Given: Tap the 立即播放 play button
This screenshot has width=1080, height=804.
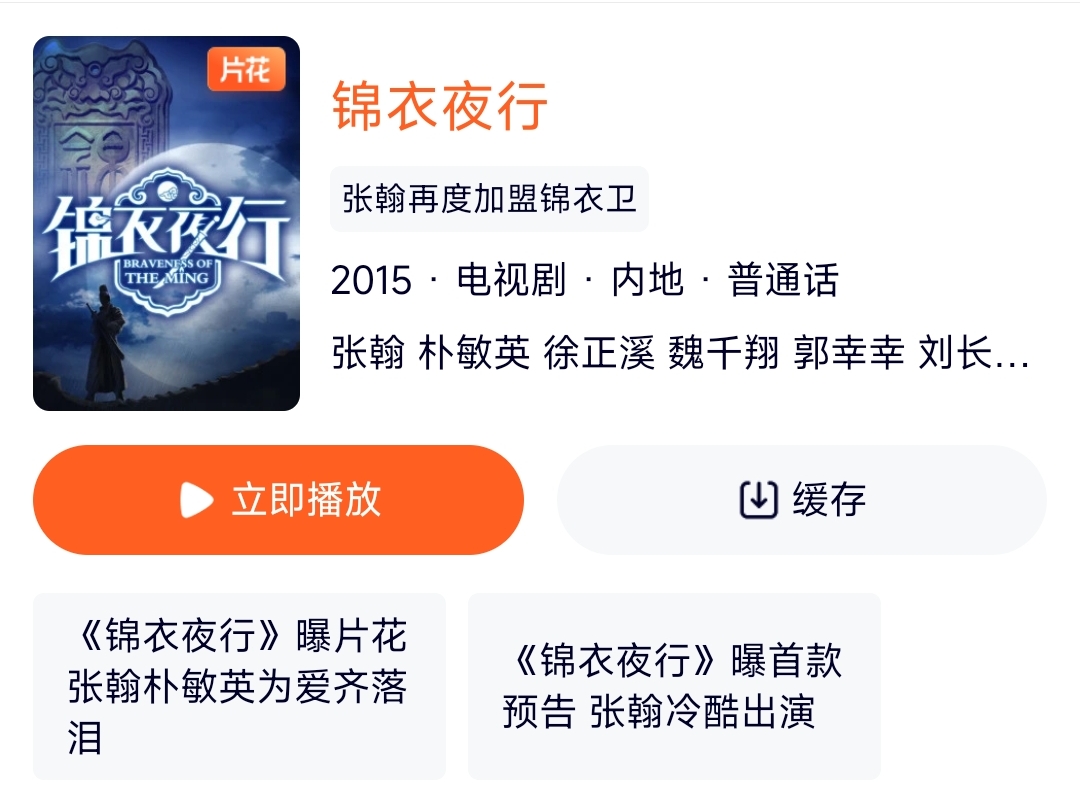Looking at the screenshot, I should (x=278, y=499).
